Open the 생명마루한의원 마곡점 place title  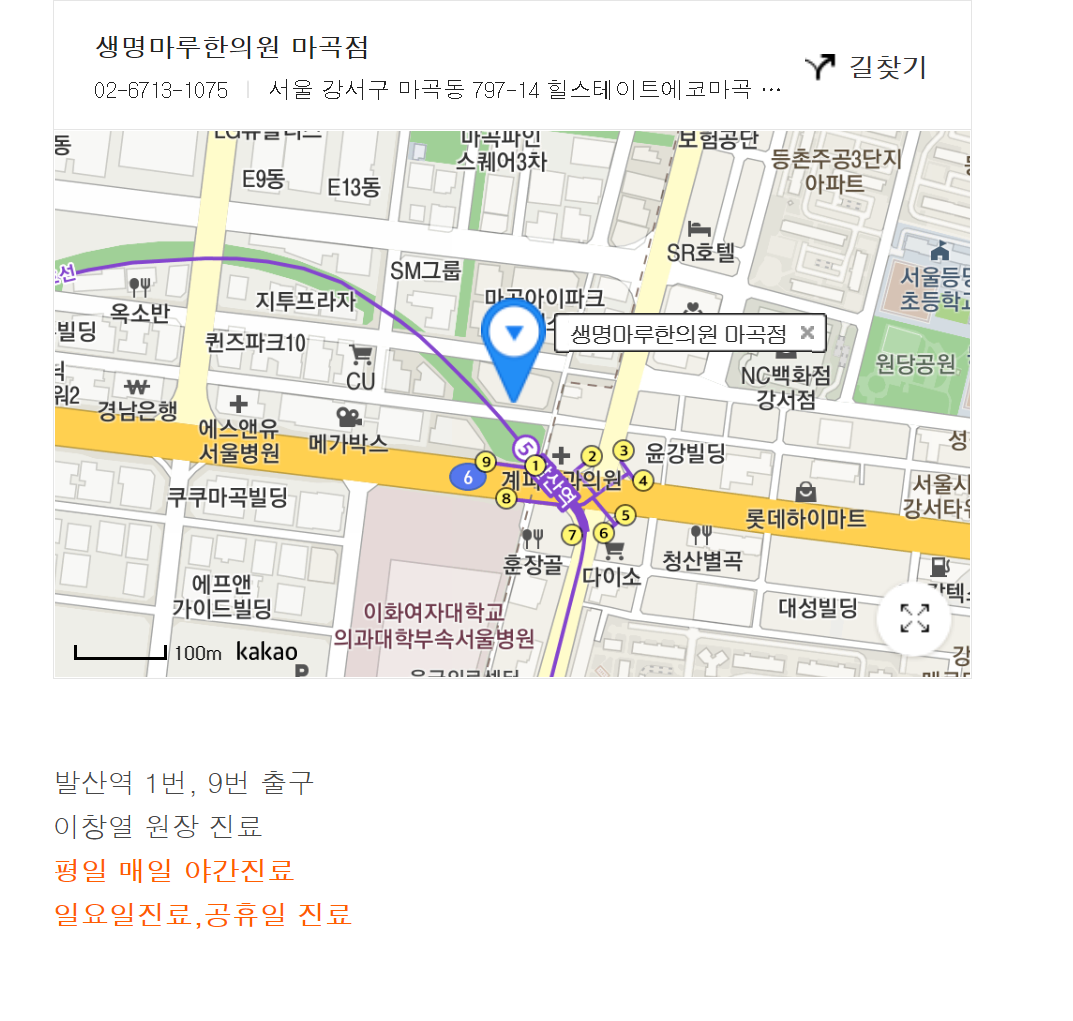[232, 47]
